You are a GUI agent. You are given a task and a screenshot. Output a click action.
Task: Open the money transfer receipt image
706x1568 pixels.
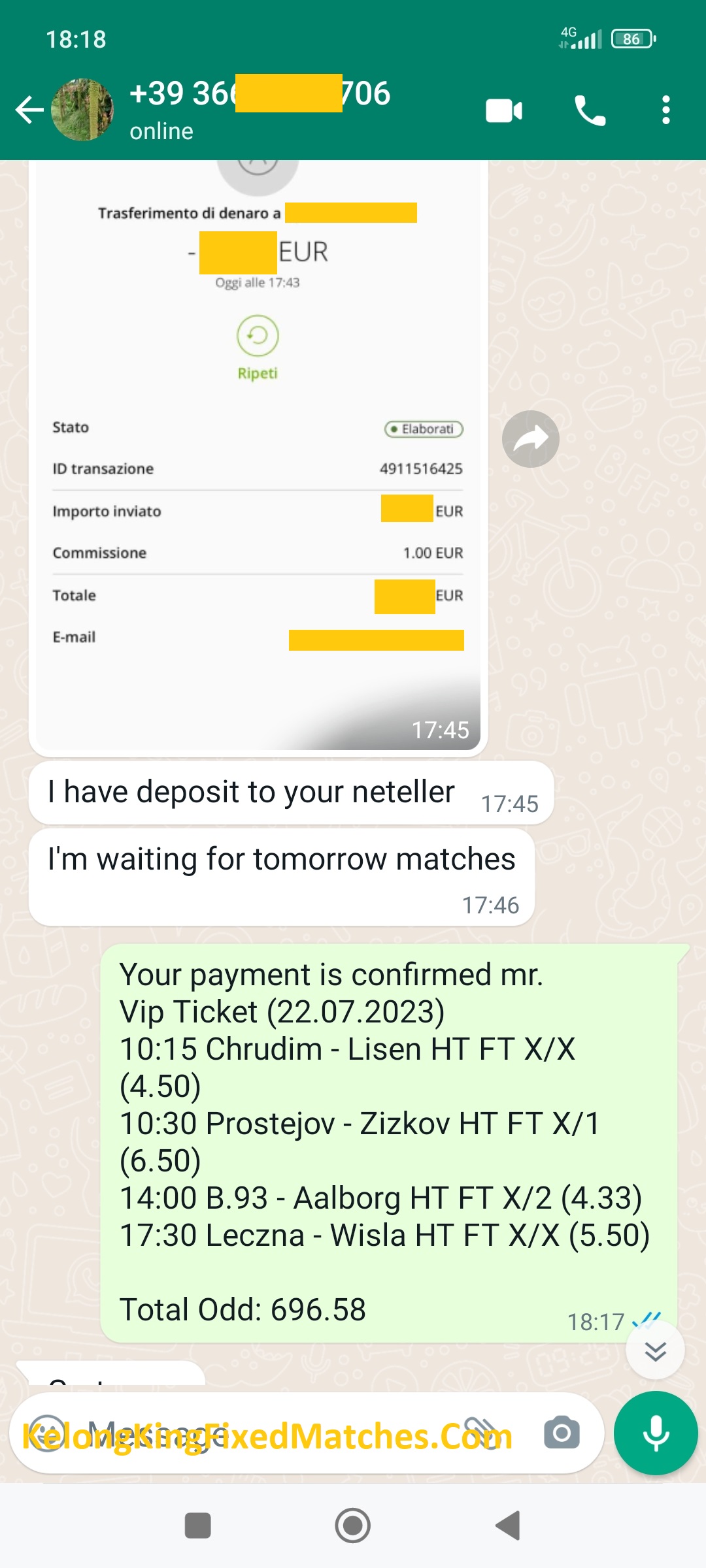258,457
